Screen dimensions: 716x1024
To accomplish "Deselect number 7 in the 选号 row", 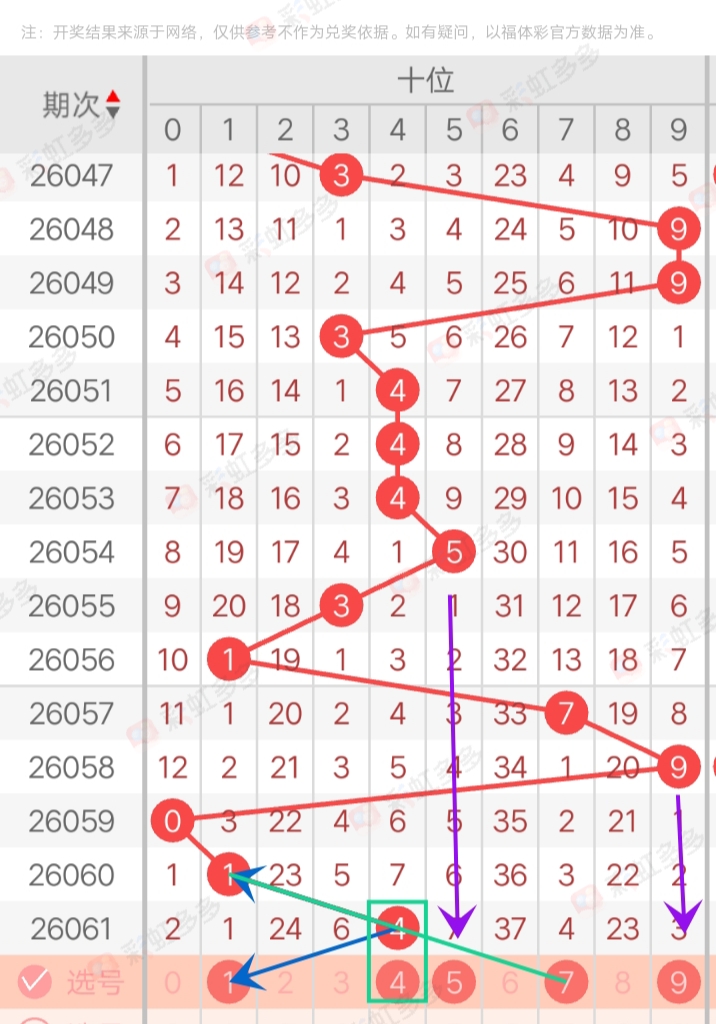I will point(566,983).
